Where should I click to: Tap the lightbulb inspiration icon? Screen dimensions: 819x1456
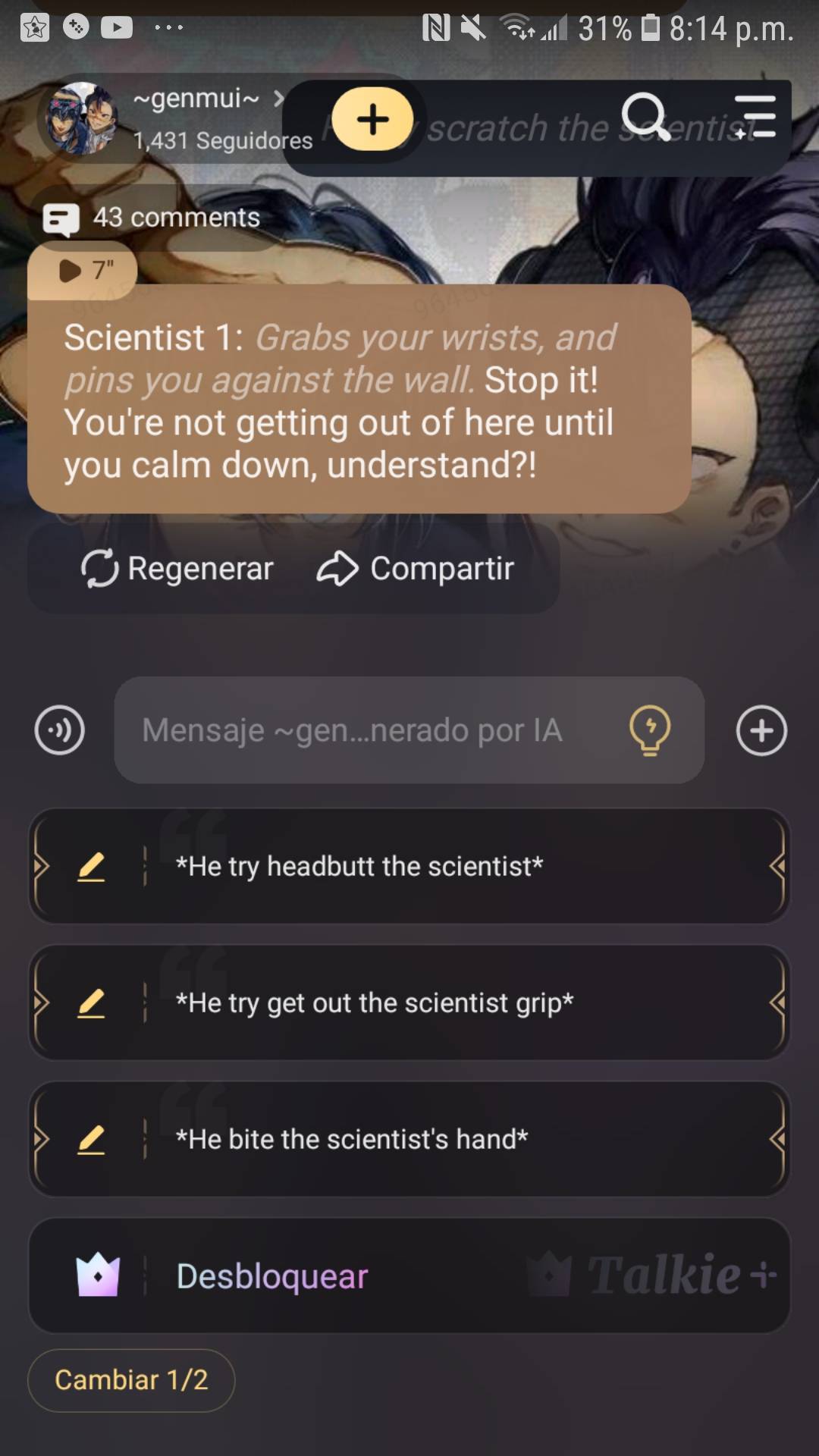coord(650,730)
